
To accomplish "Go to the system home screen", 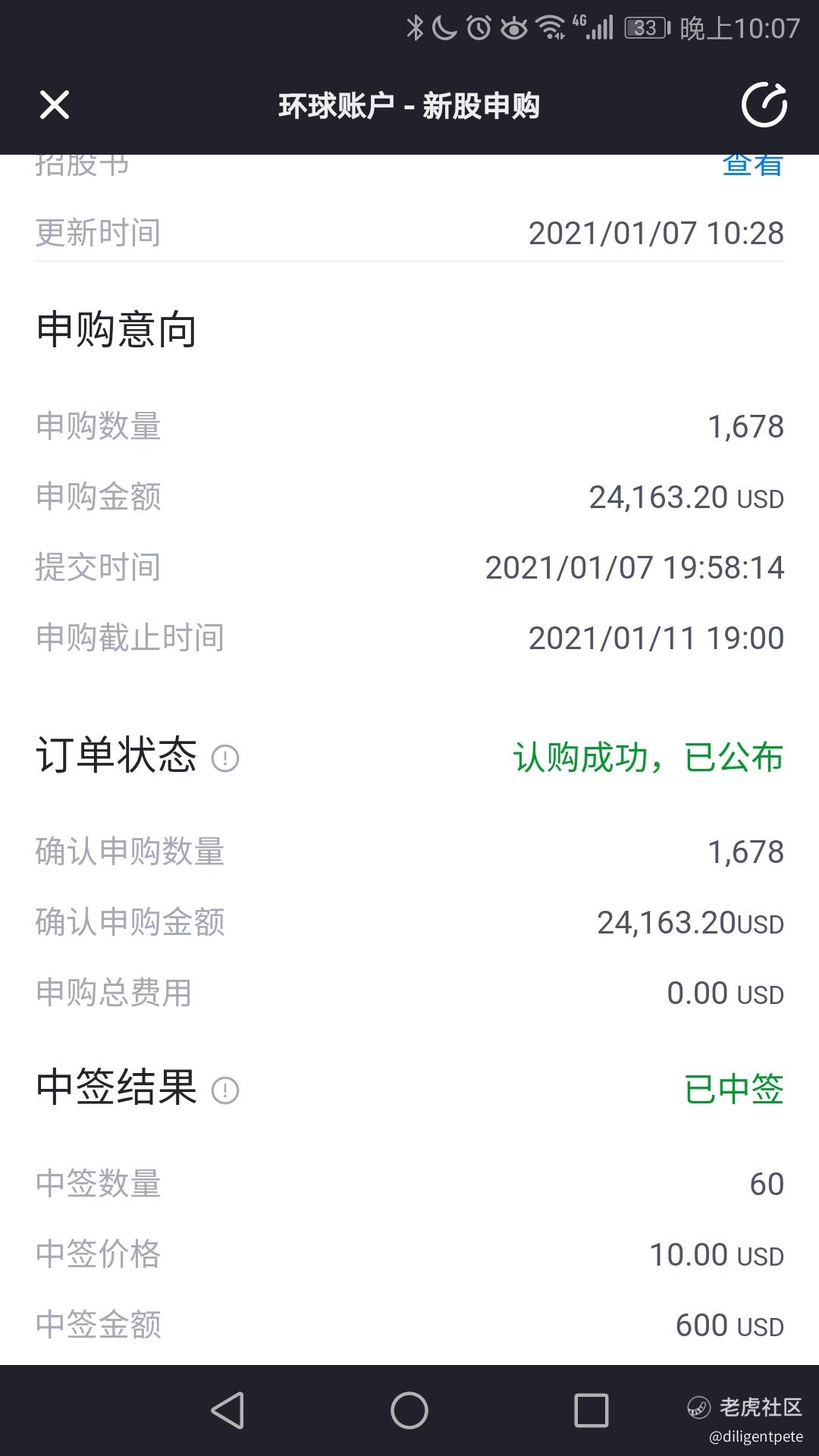I will (x=409, y=1410).
